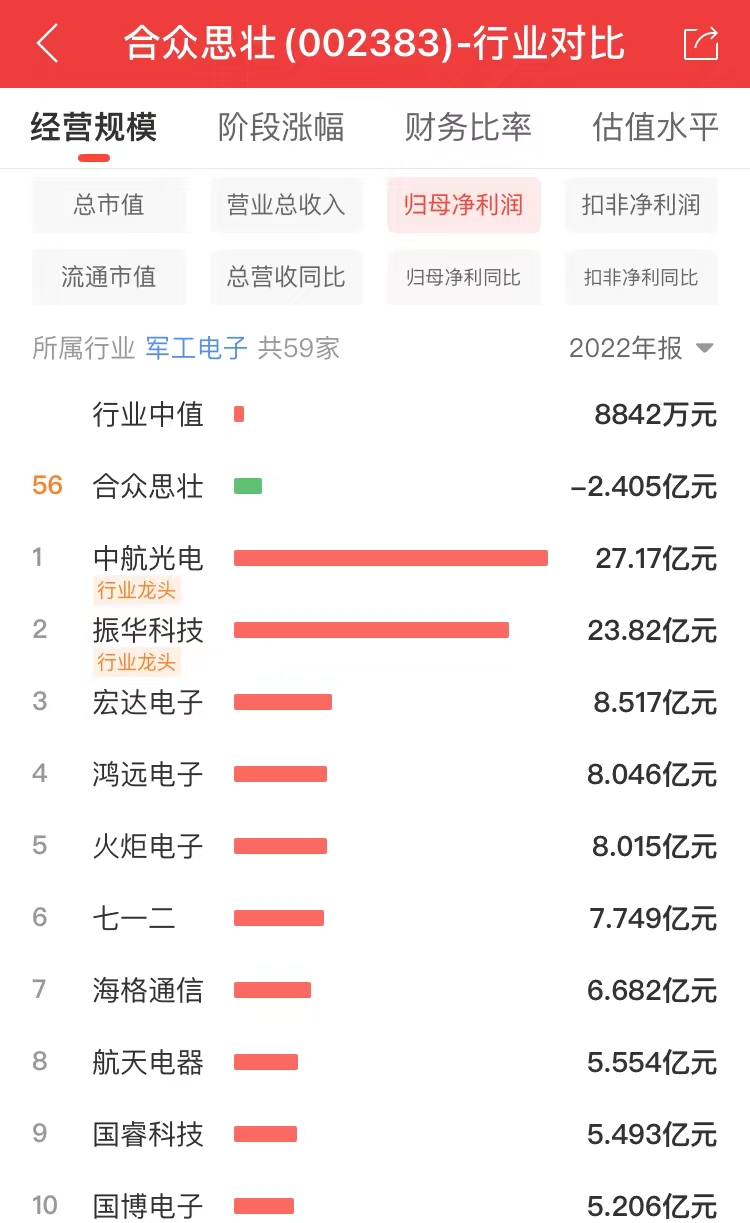Select the 总市值 filter chip
750x1223 pixels.
[x=109, y=205]
